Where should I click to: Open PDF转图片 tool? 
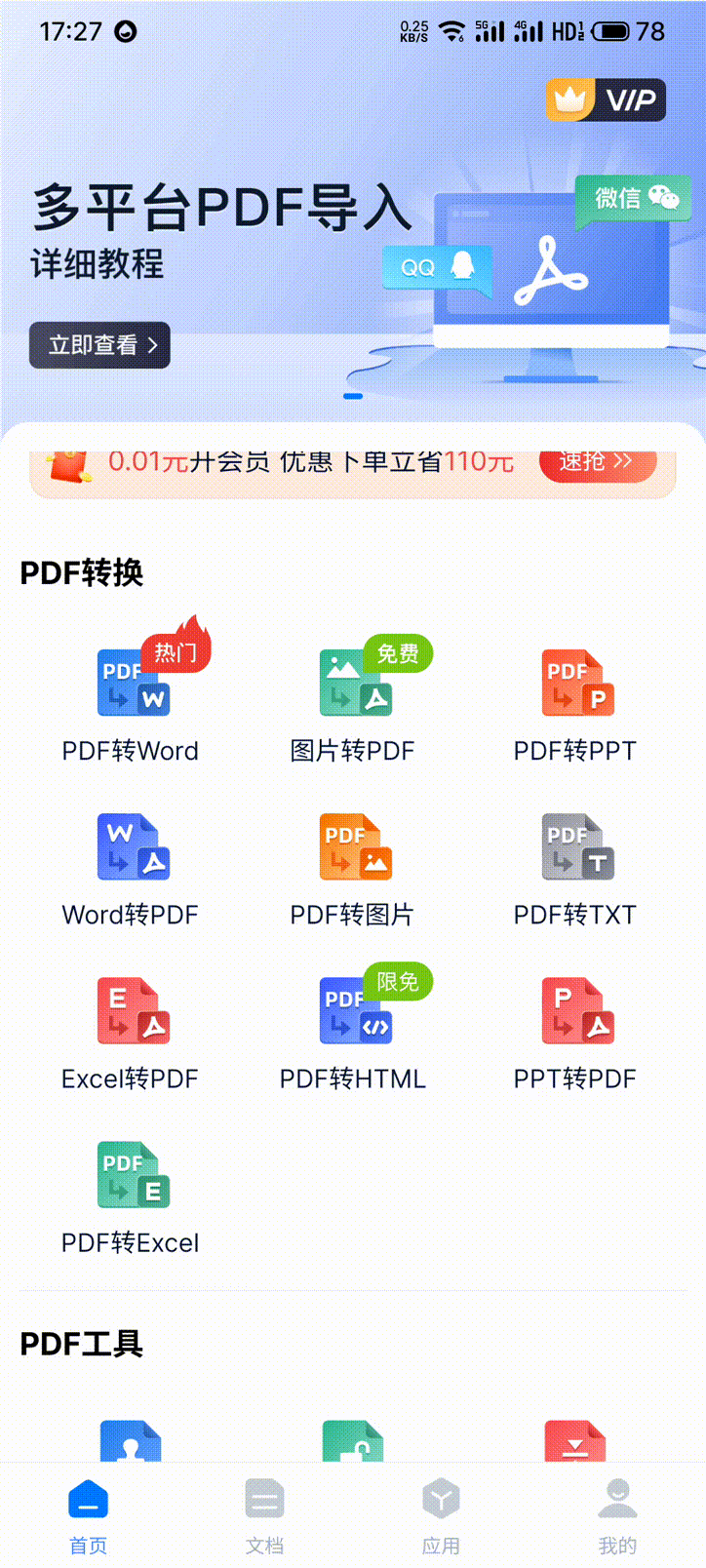(x=353, y=870)
